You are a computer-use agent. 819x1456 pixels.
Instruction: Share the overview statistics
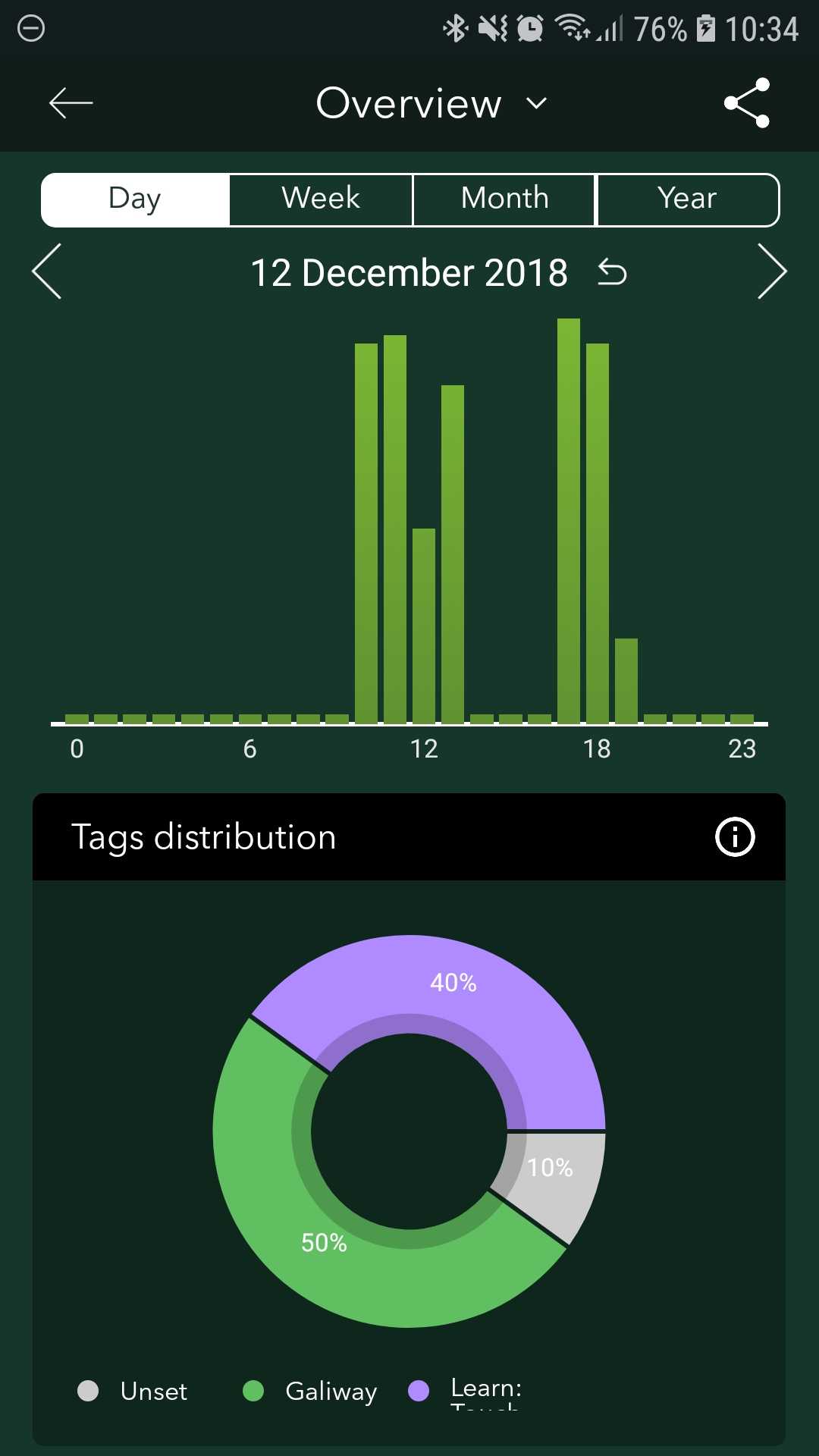(x=747, y=103)
